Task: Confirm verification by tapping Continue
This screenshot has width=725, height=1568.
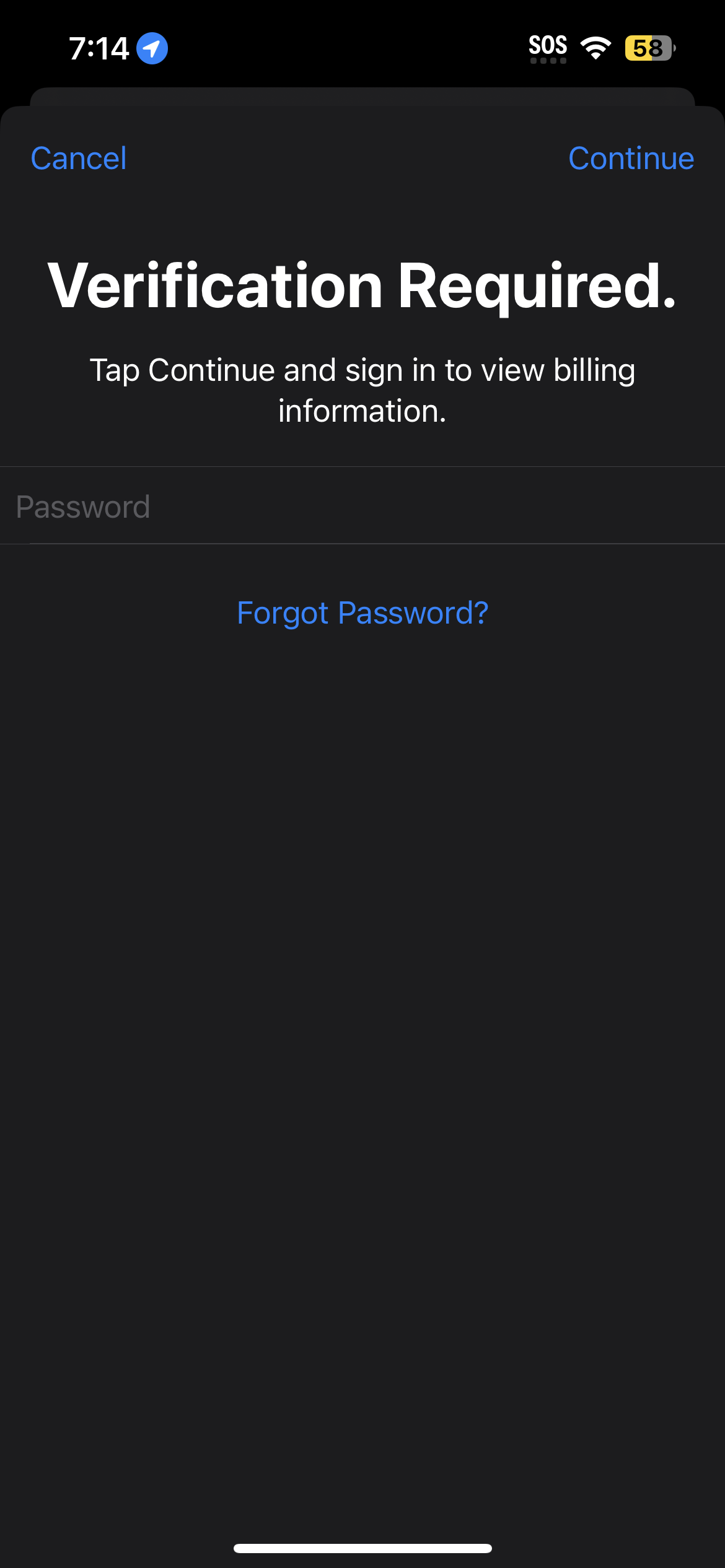Action: pos(631,159)
